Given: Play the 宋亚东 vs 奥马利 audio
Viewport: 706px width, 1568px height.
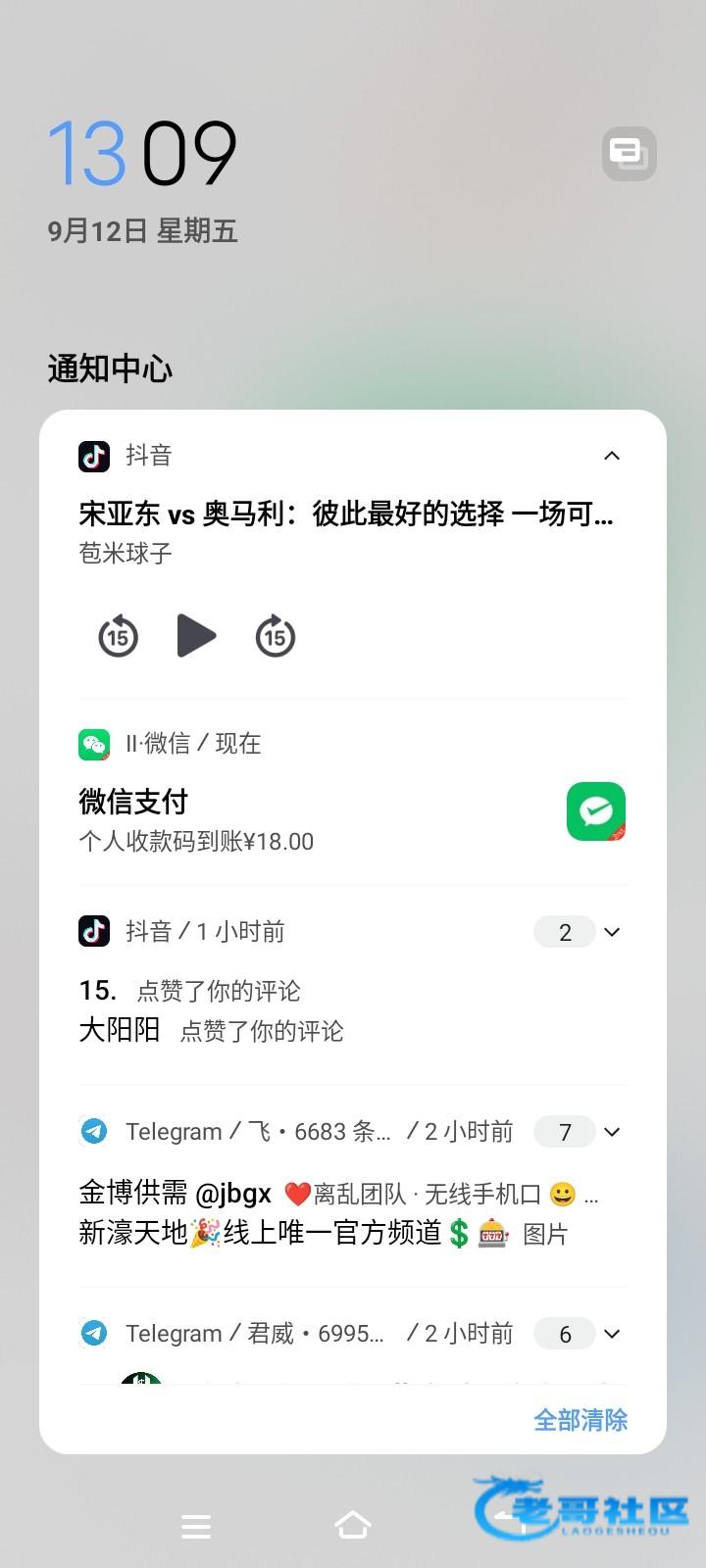Looking at the screenshot, I should [196, 636].
